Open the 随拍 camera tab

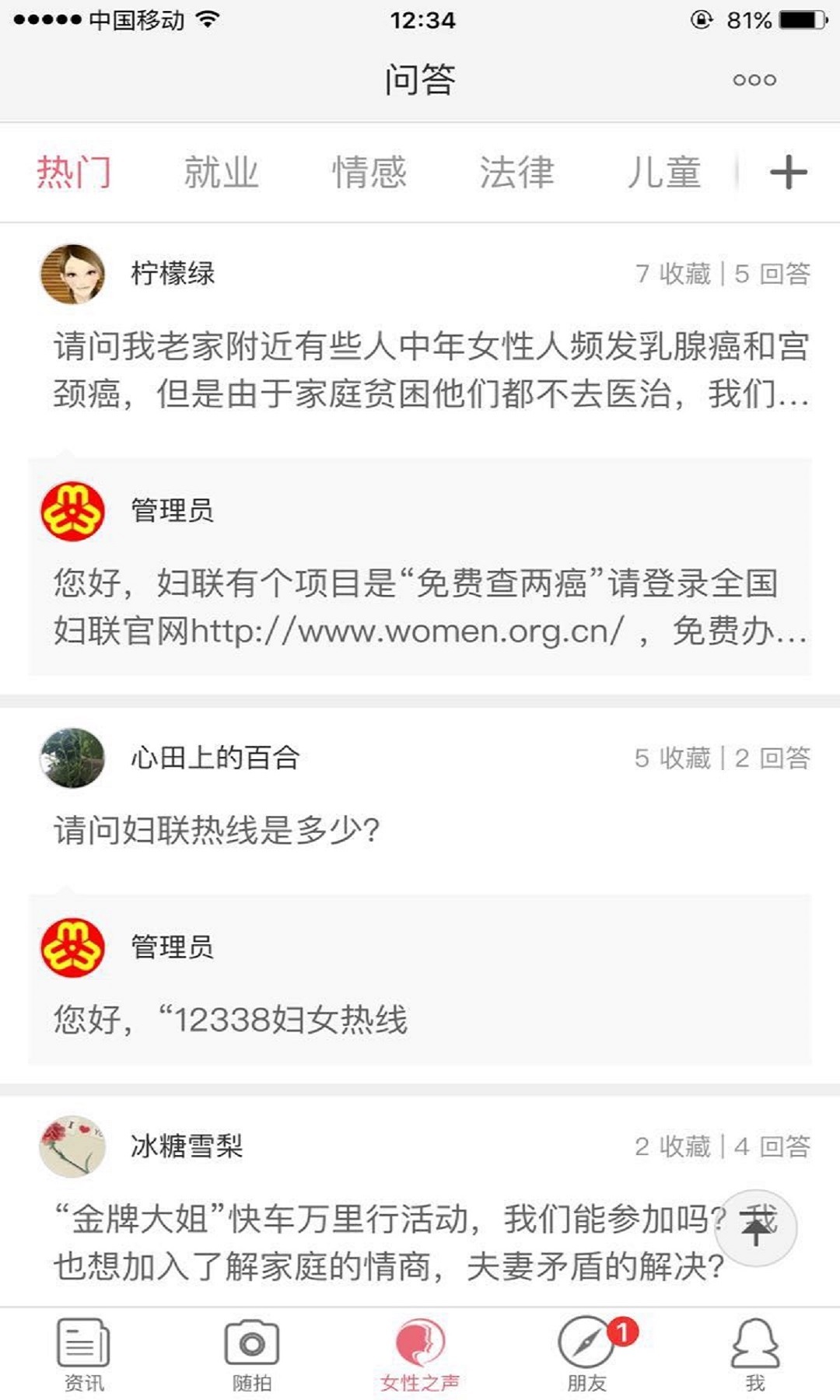252,1353
